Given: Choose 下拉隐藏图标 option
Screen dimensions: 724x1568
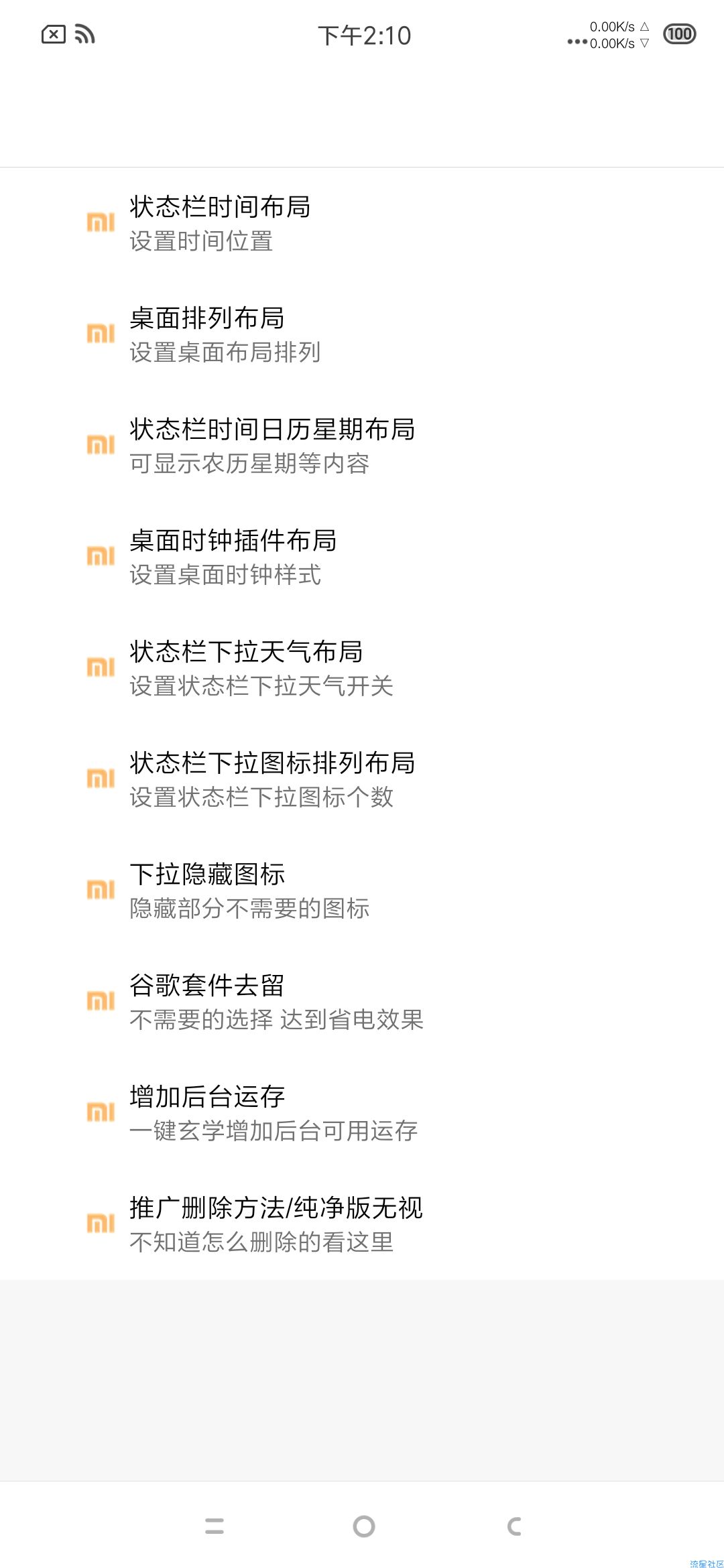Looking at the screenshot, I should [x=362, y=891].
